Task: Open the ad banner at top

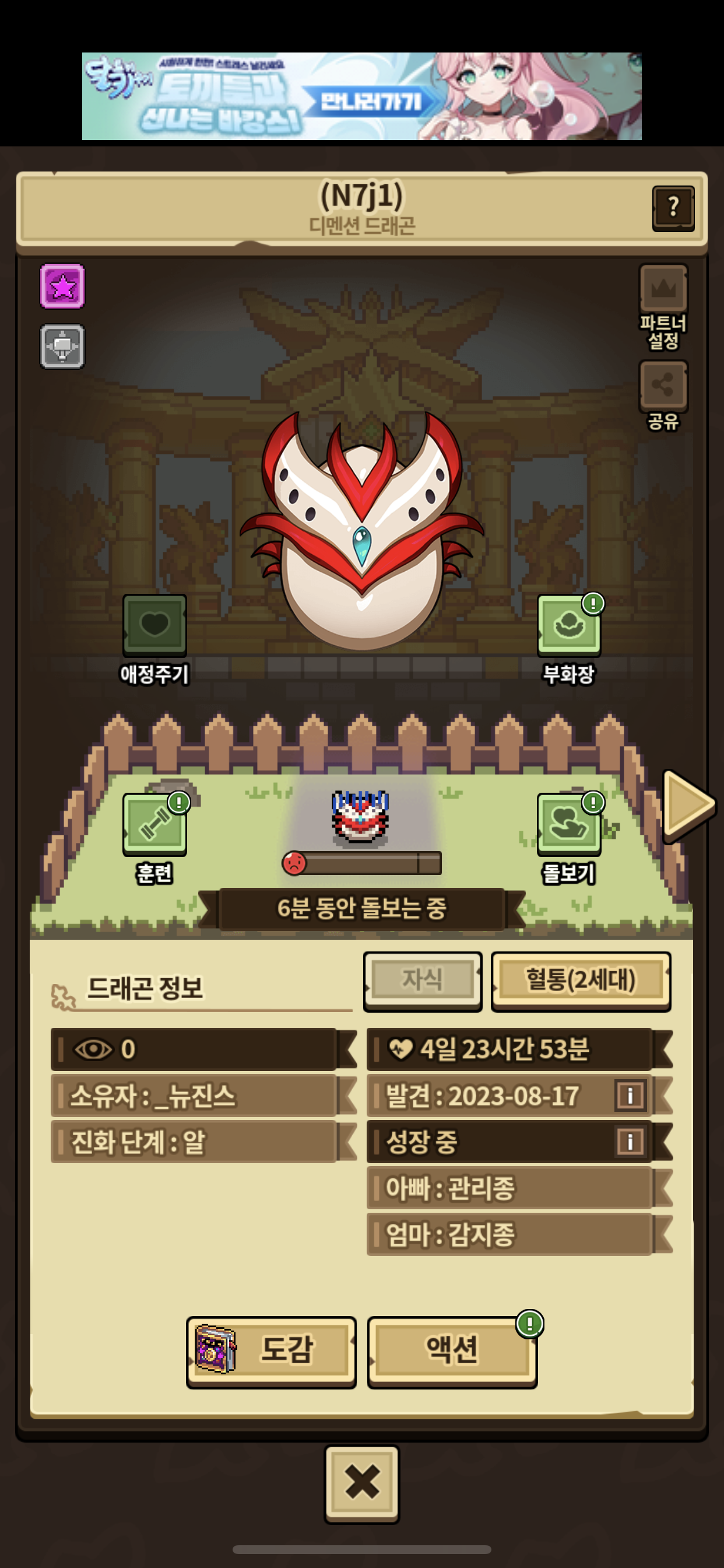Action: (x=362, y=96)
